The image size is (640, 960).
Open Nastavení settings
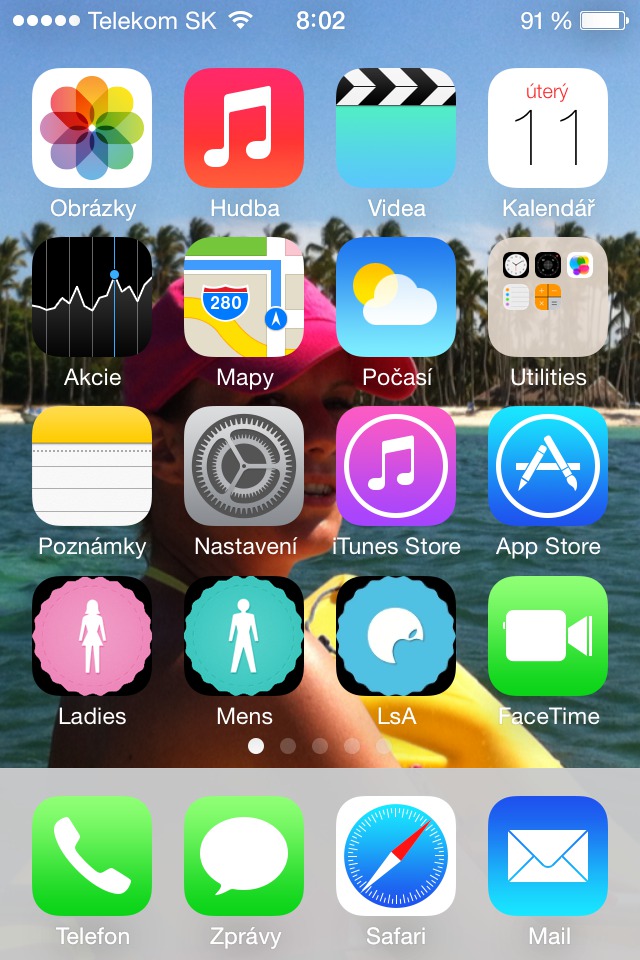click(244, 466)
